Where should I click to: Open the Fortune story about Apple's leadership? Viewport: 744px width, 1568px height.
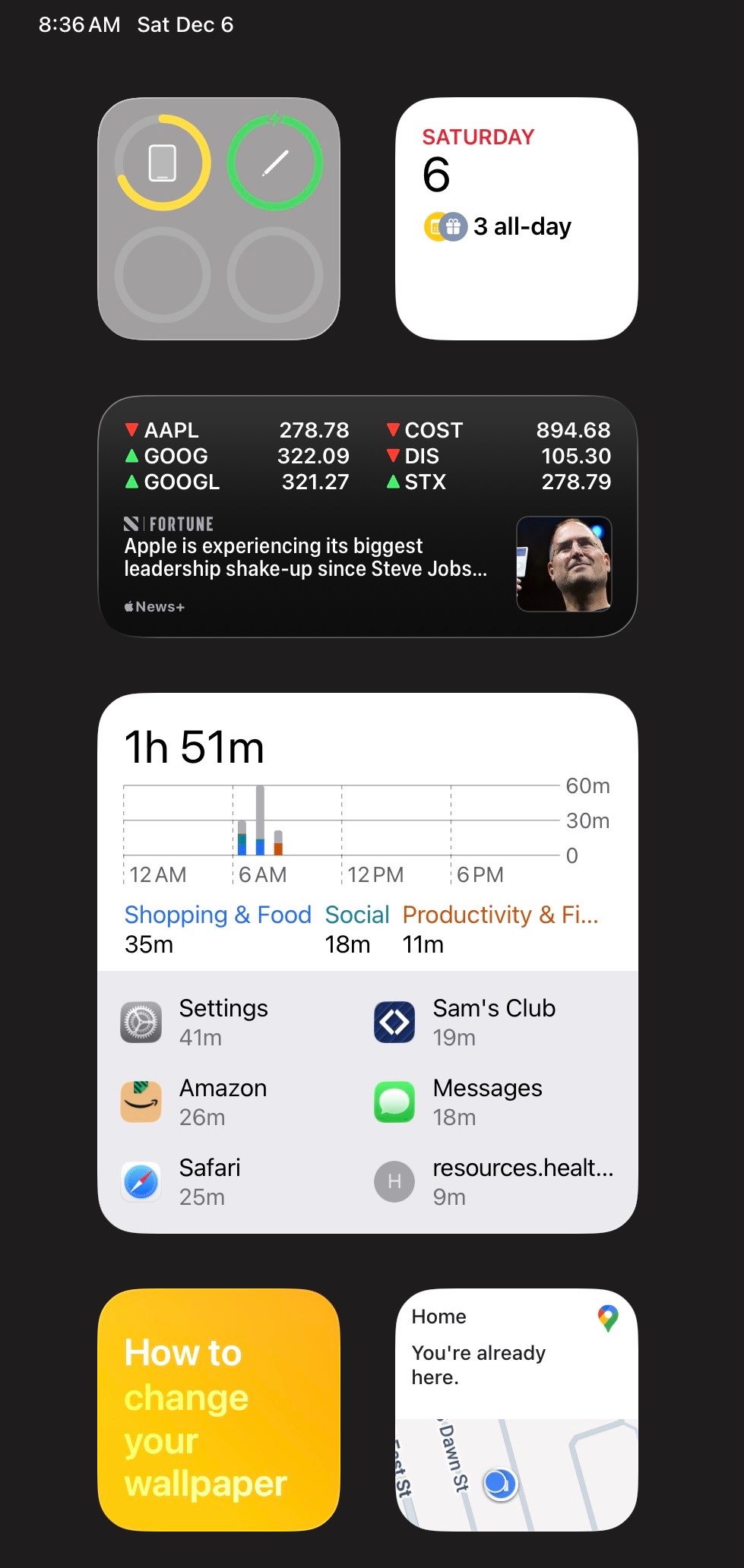click(306, 558)
